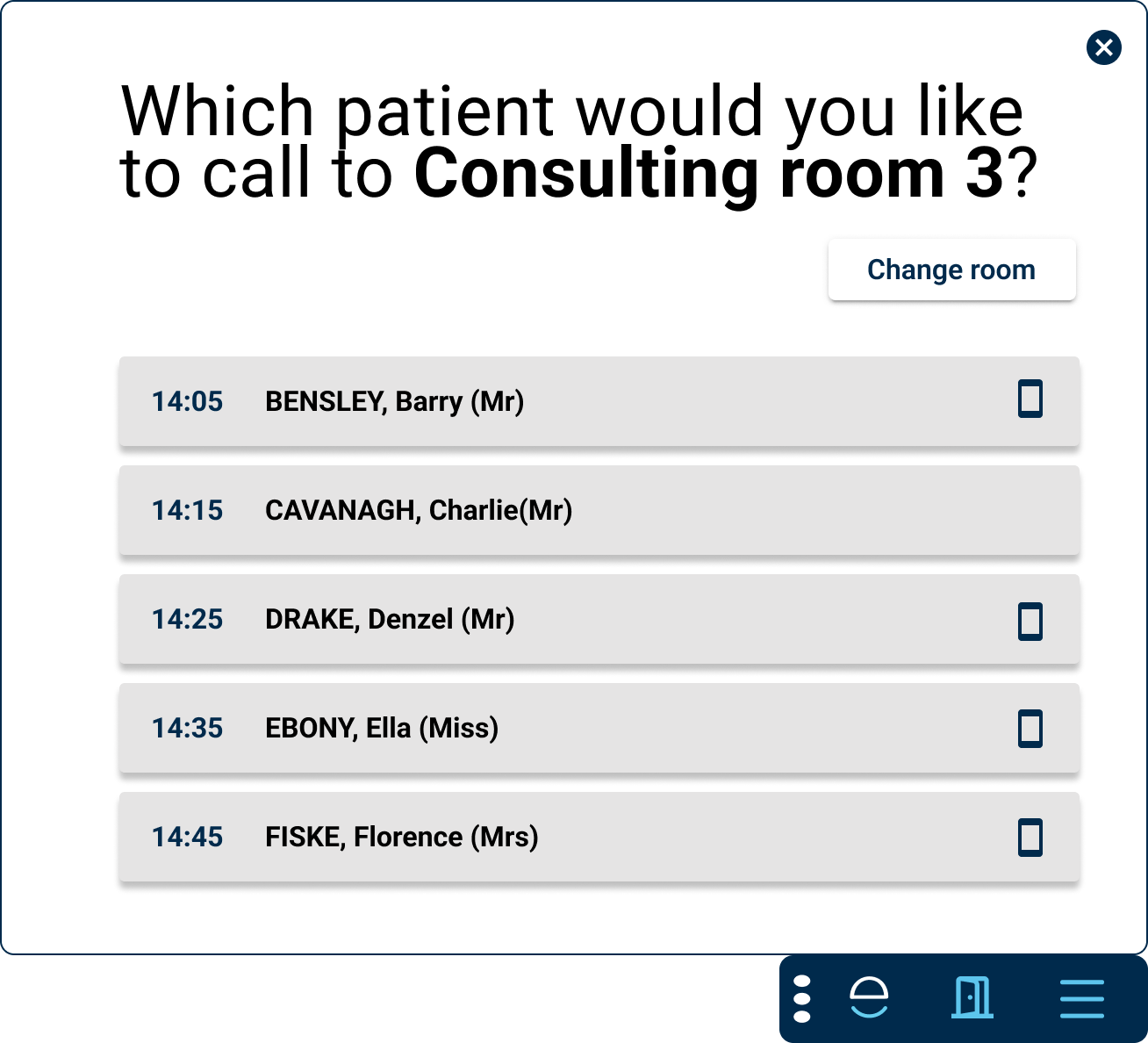The height and width of the screenshot is (1043, 1148).
Task: Pick Florence Fiske's 14:45 appointment
Action: (x=599, y=837)
